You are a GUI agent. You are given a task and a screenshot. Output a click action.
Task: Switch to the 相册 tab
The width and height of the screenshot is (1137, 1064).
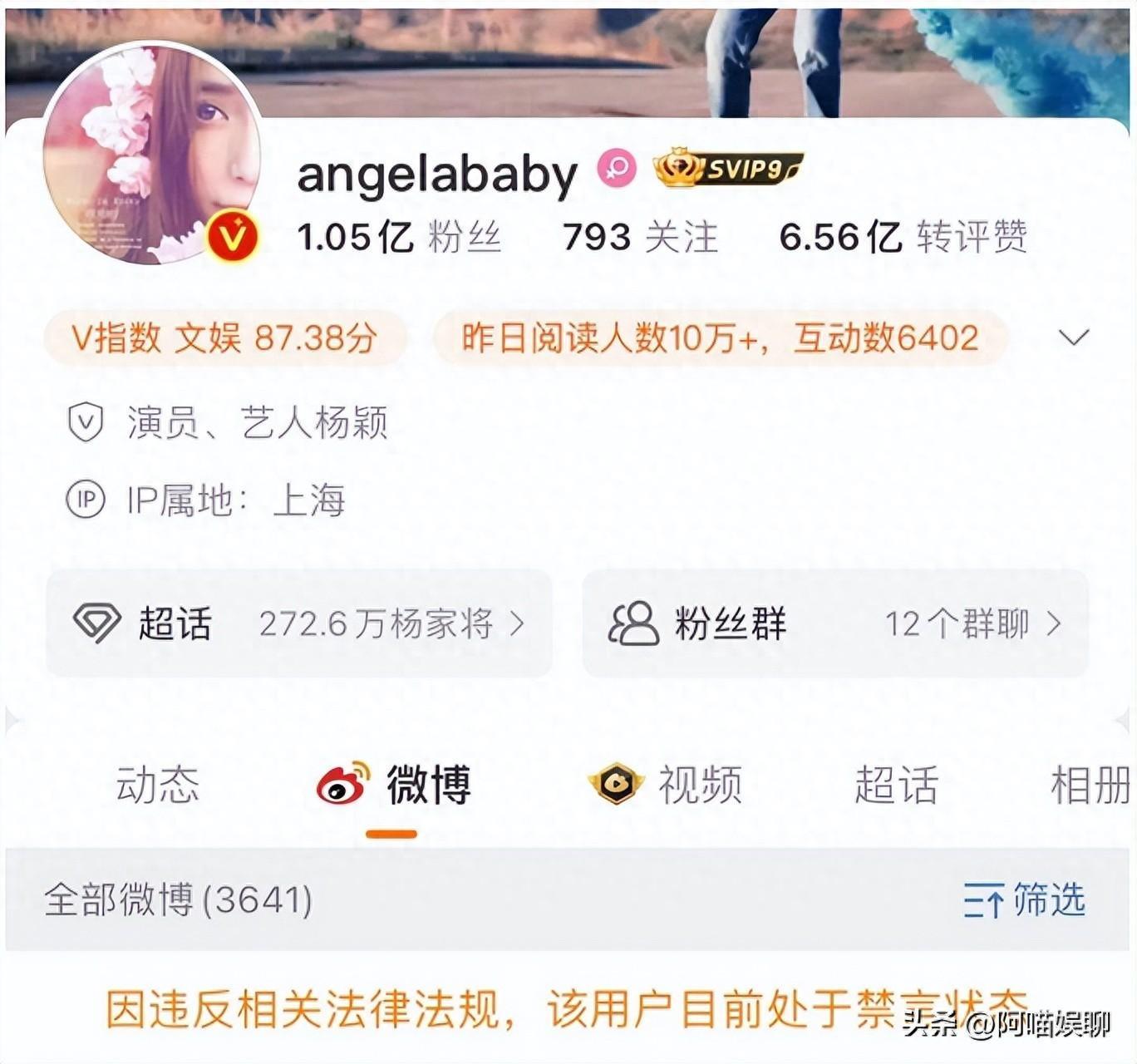(1089, 785)
